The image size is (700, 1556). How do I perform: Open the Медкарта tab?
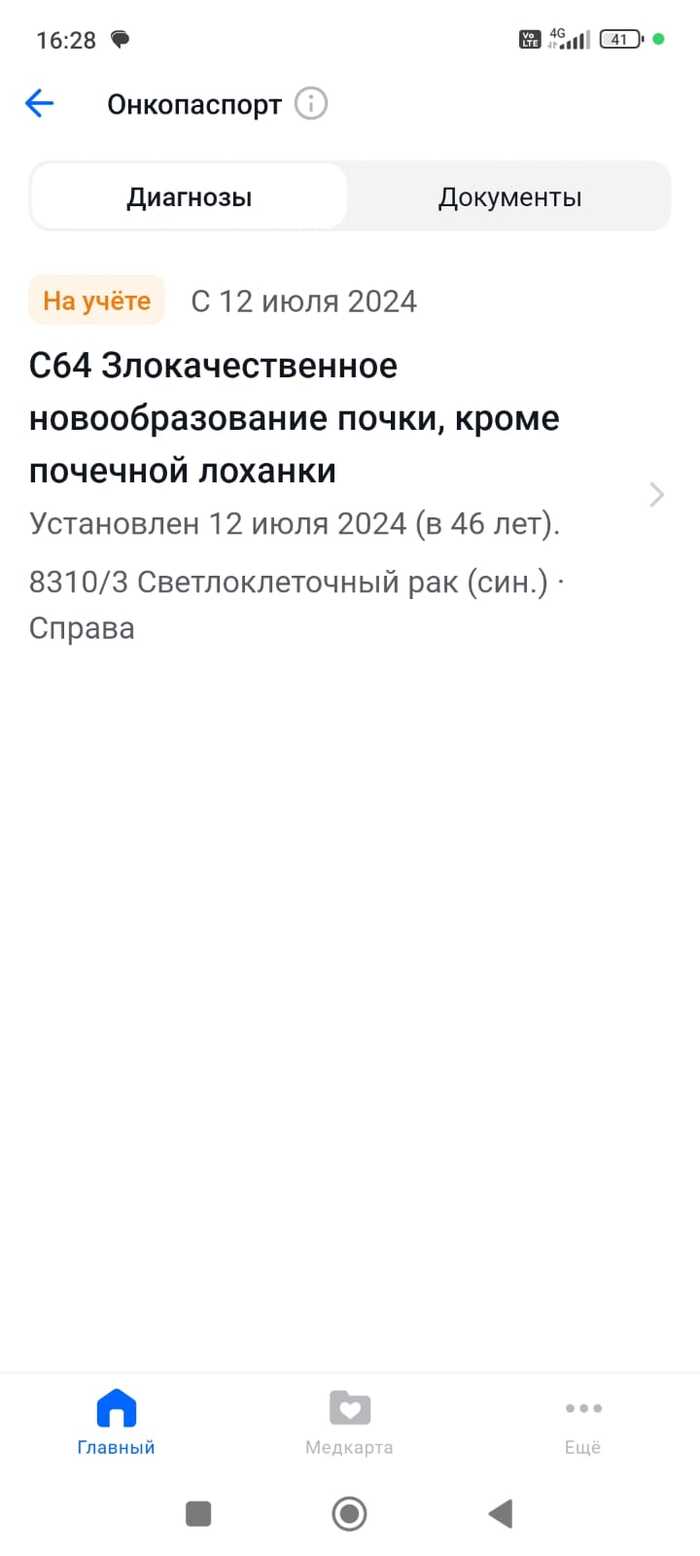click(349, 1422)
